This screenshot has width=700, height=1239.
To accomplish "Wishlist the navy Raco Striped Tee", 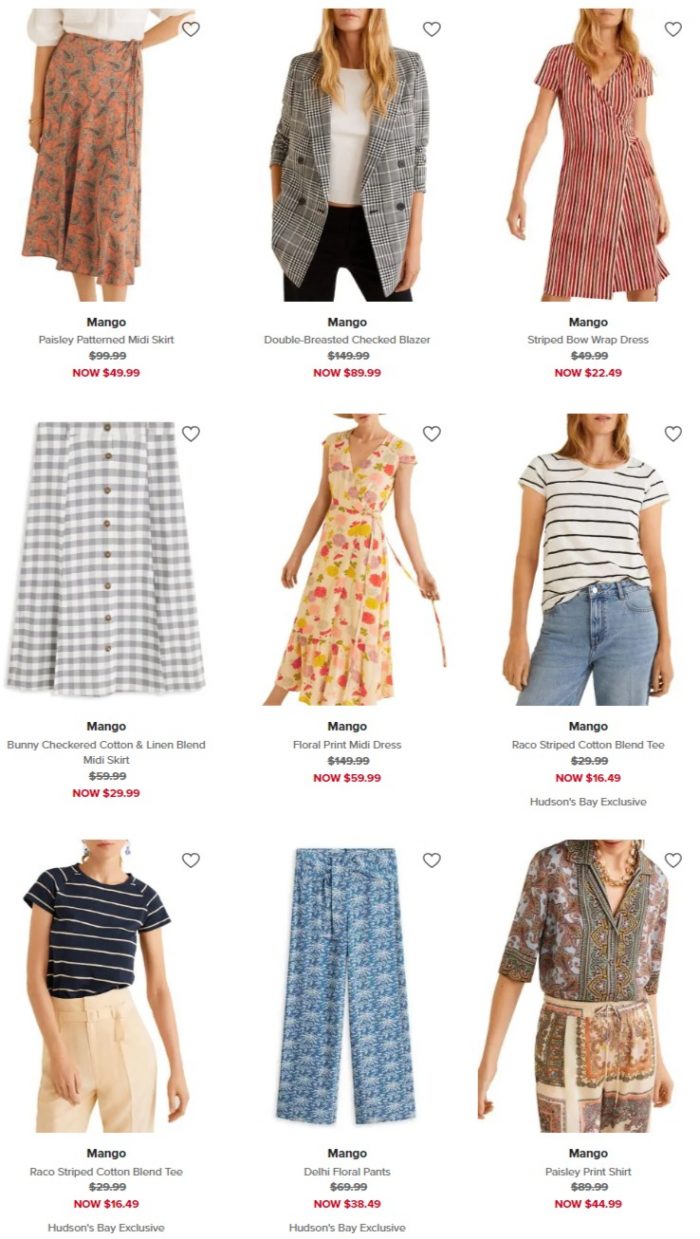I will coord(191,860).
